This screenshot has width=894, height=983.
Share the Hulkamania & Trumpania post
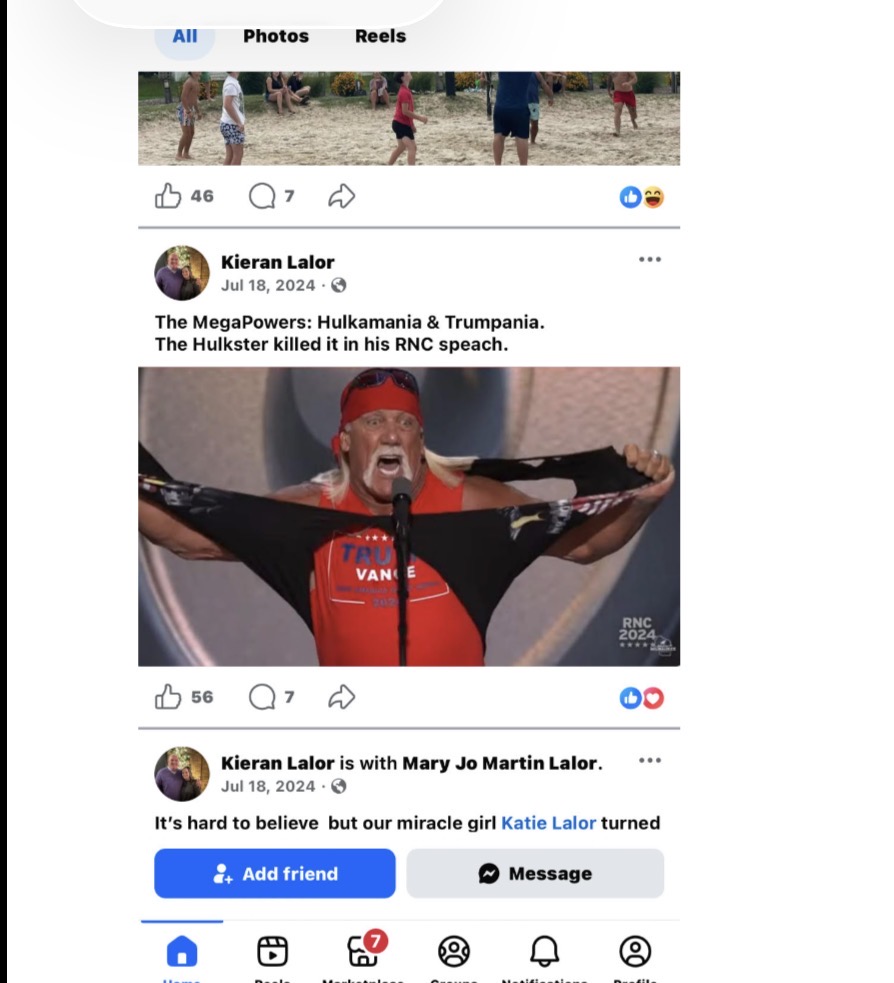tap(342, 697)
